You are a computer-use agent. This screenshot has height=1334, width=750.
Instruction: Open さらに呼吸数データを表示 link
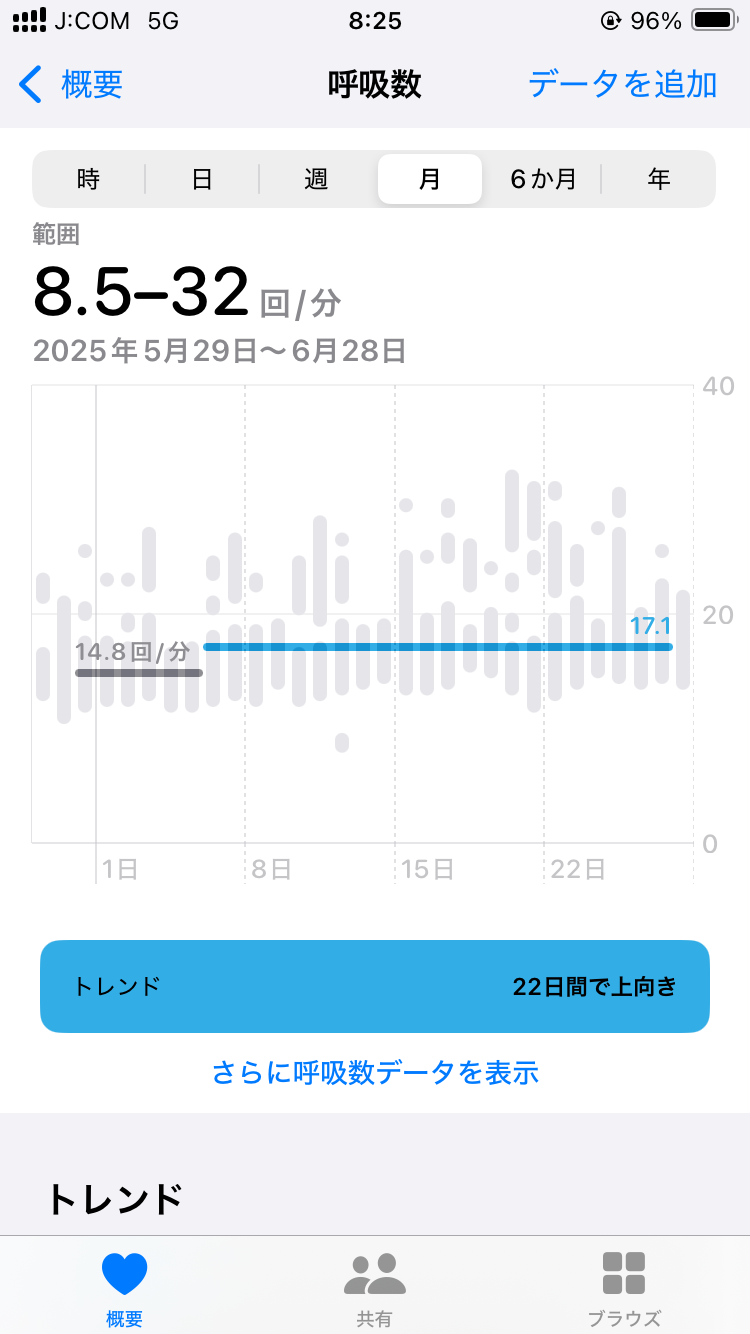[x=375, y=1073]
